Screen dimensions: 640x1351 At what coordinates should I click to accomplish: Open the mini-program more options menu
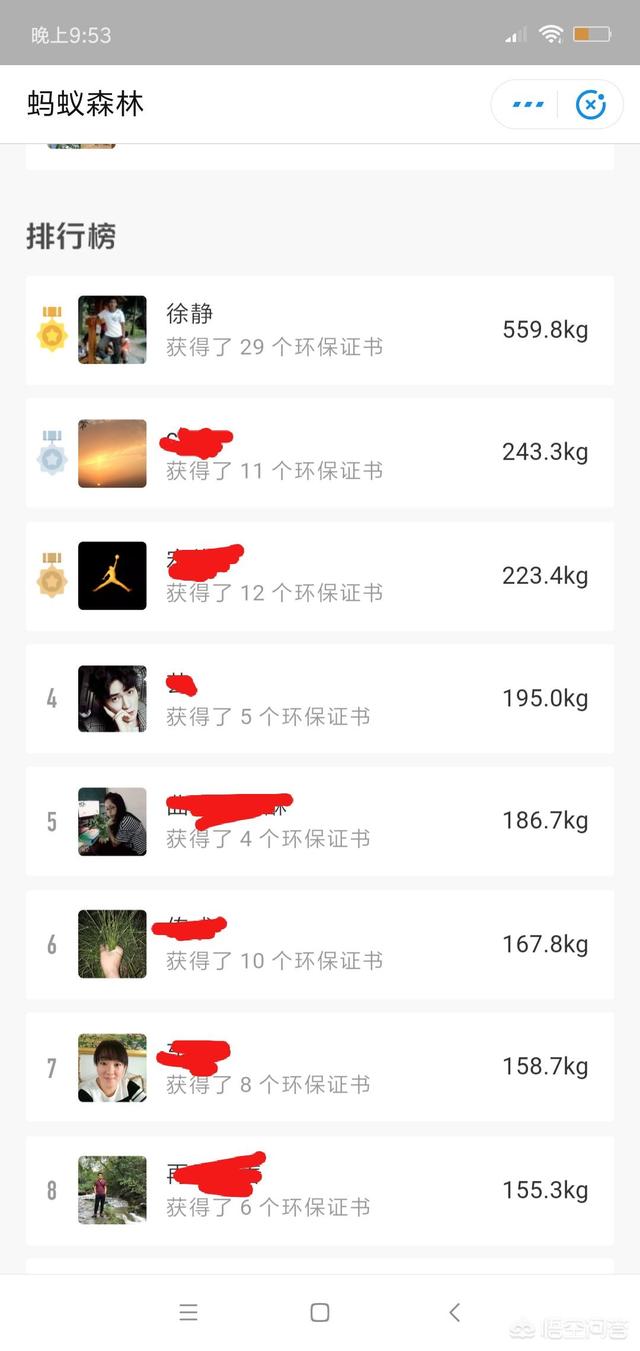coord(528,104)
